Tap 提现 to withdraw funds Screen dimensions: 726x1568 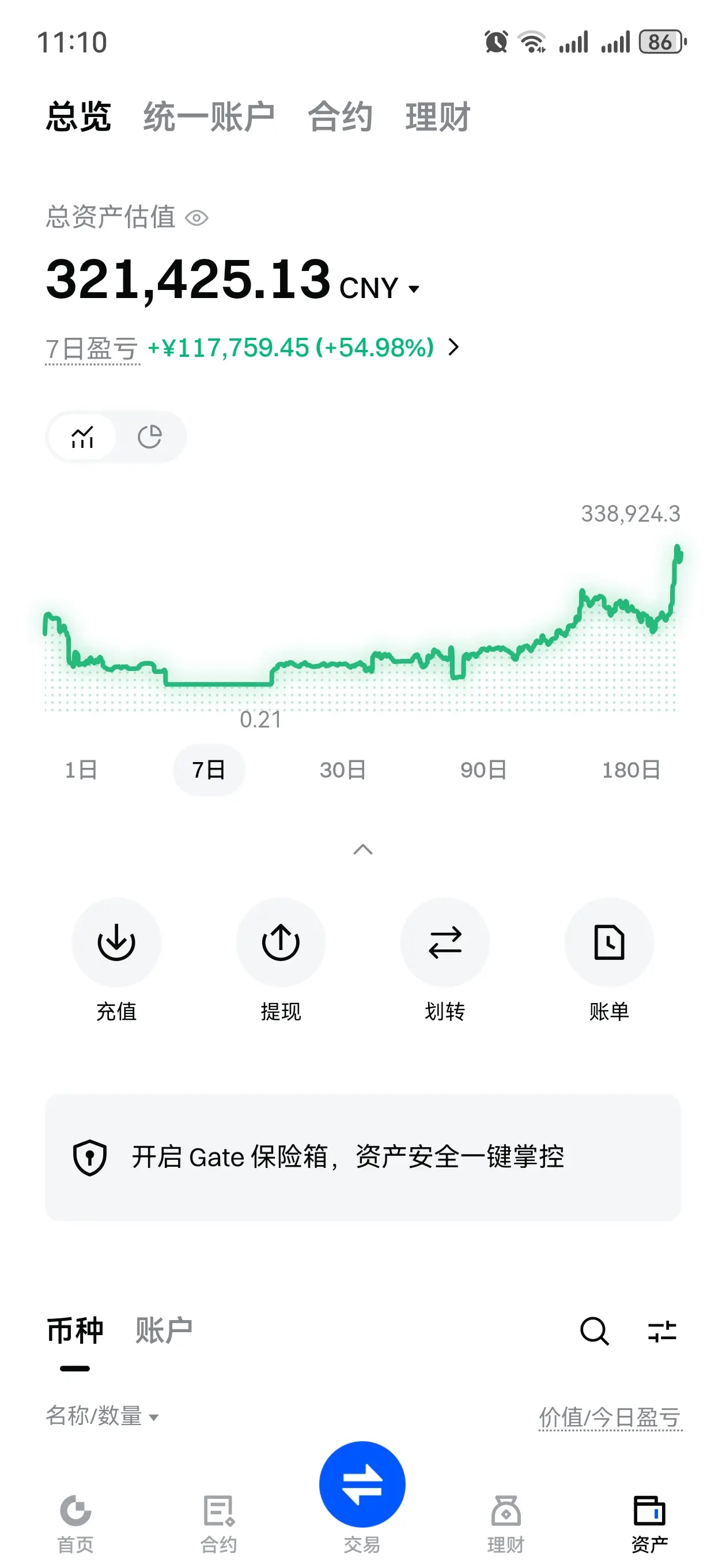pyautogui.click(x=281, y=943)
